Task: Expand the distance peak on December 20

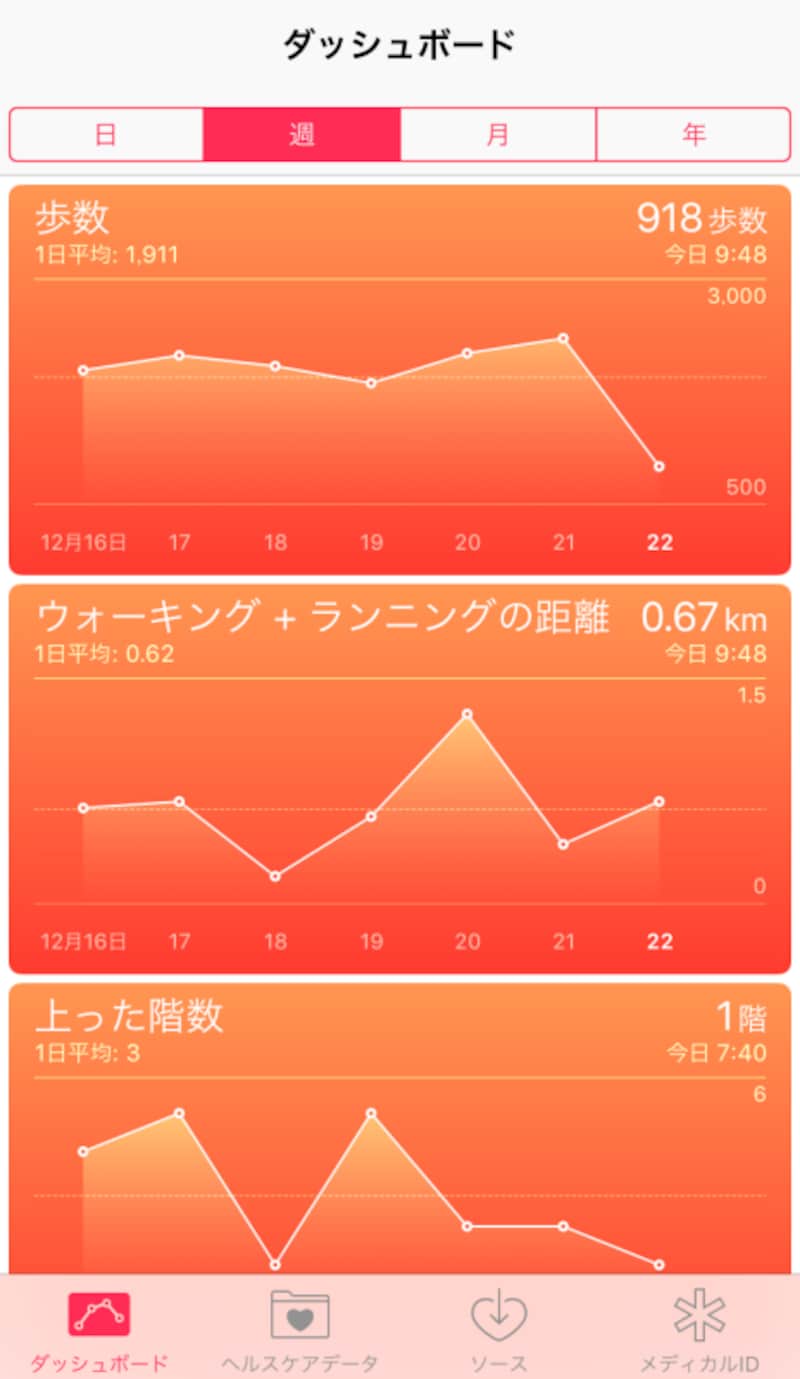Action: point(466,713)
